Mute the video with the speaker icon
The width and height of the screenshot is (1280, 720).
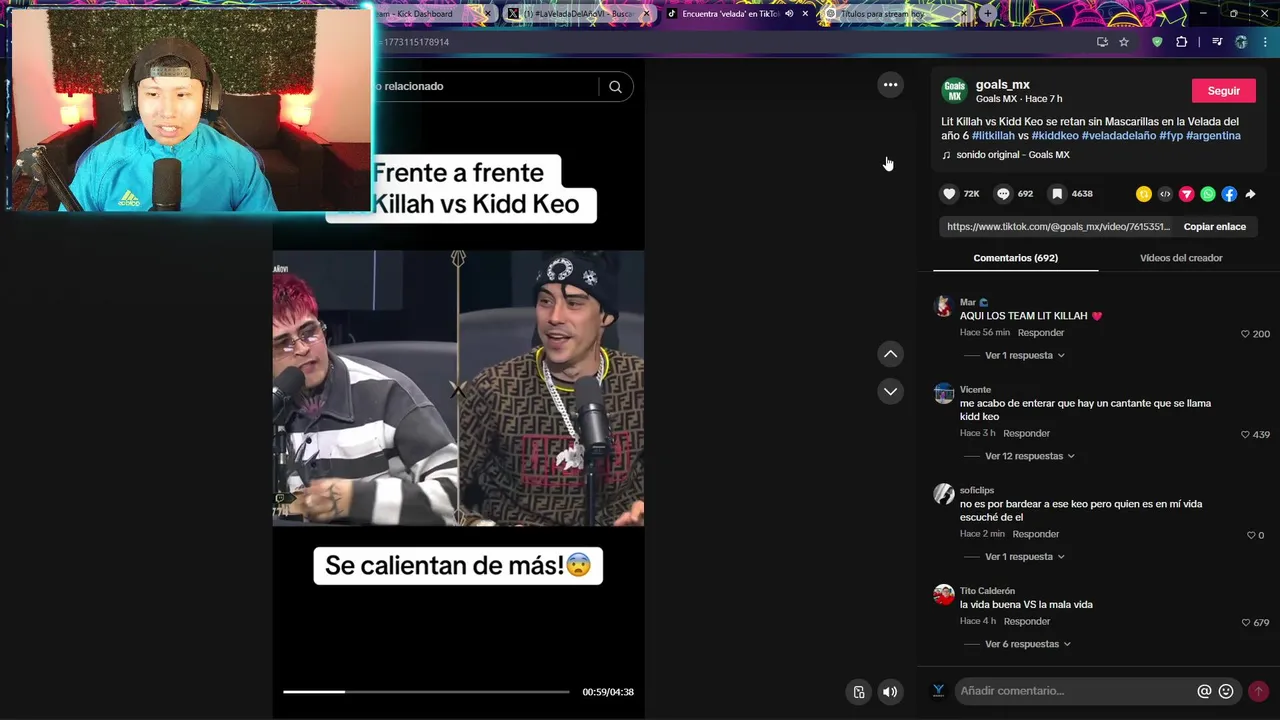pos(889,692)
